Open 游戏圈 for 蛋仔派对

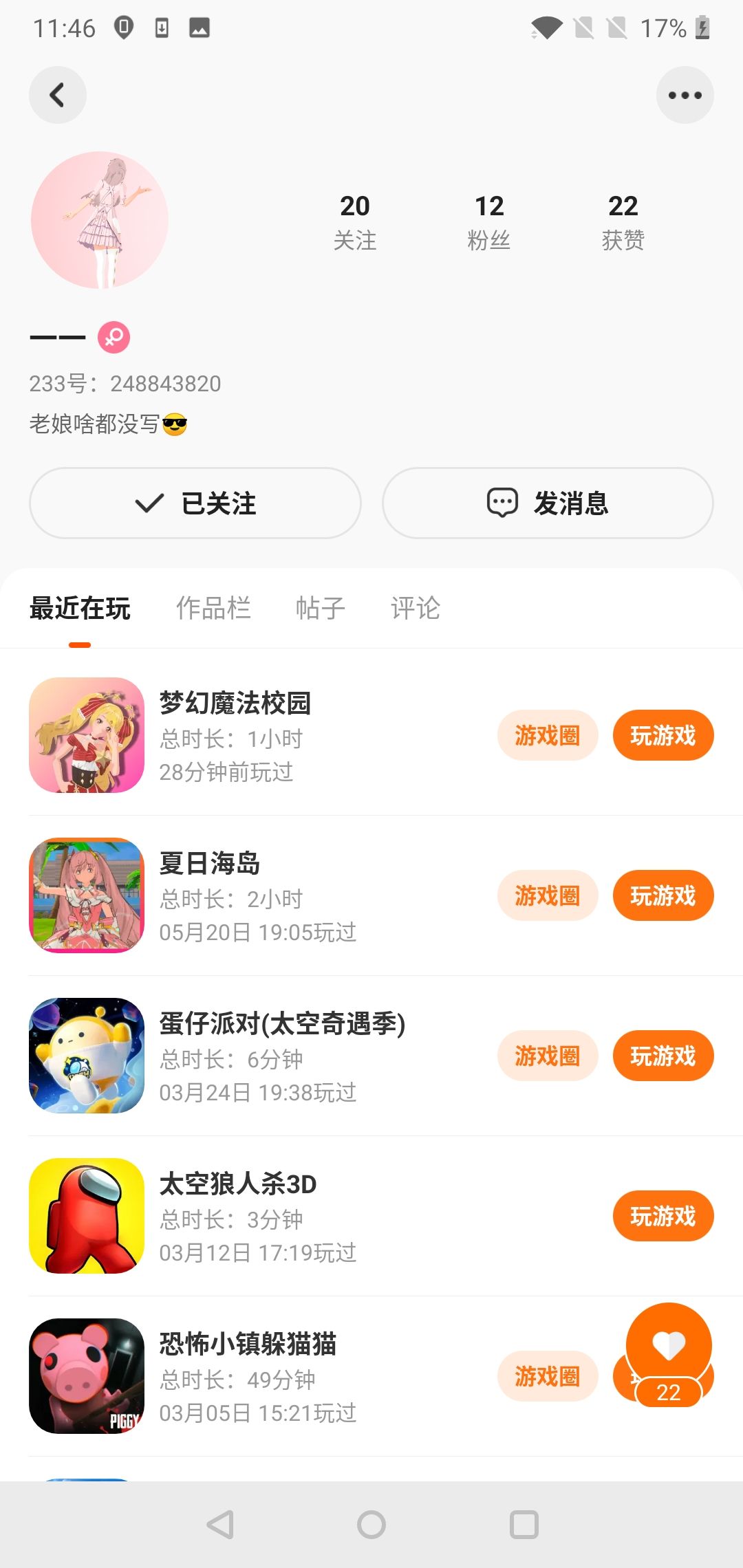point(548,1056)
